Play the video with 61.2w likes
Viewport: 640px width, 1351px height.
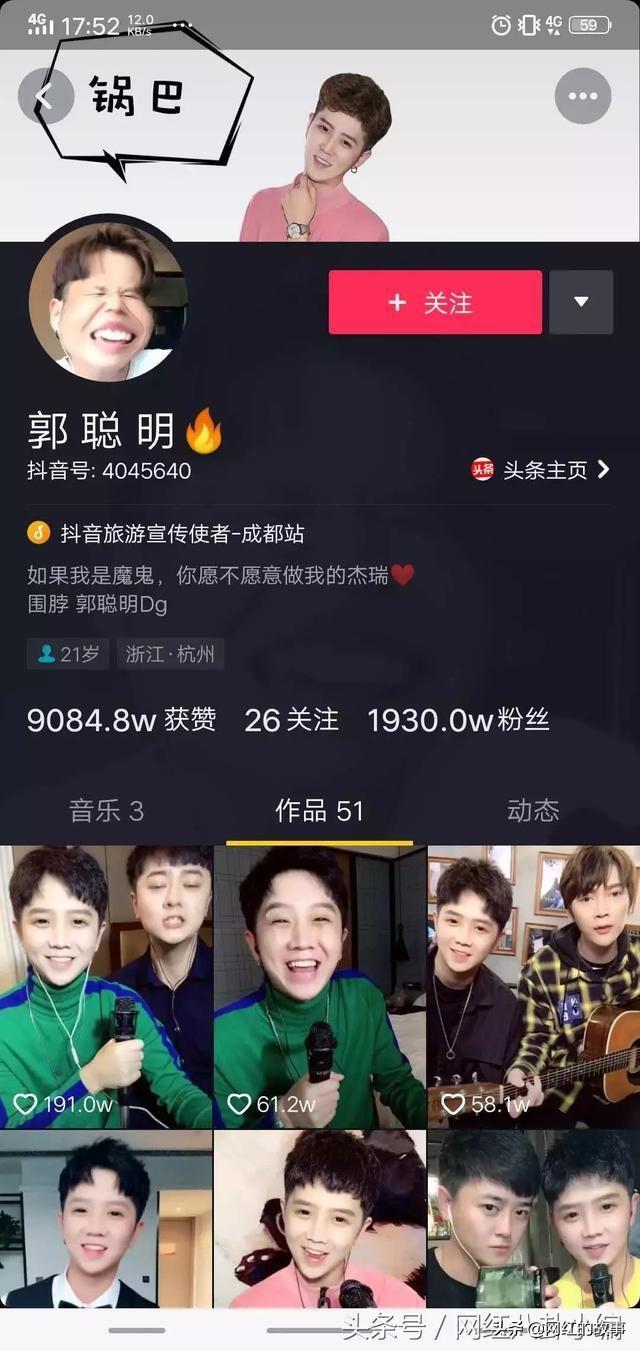[319, 986]
